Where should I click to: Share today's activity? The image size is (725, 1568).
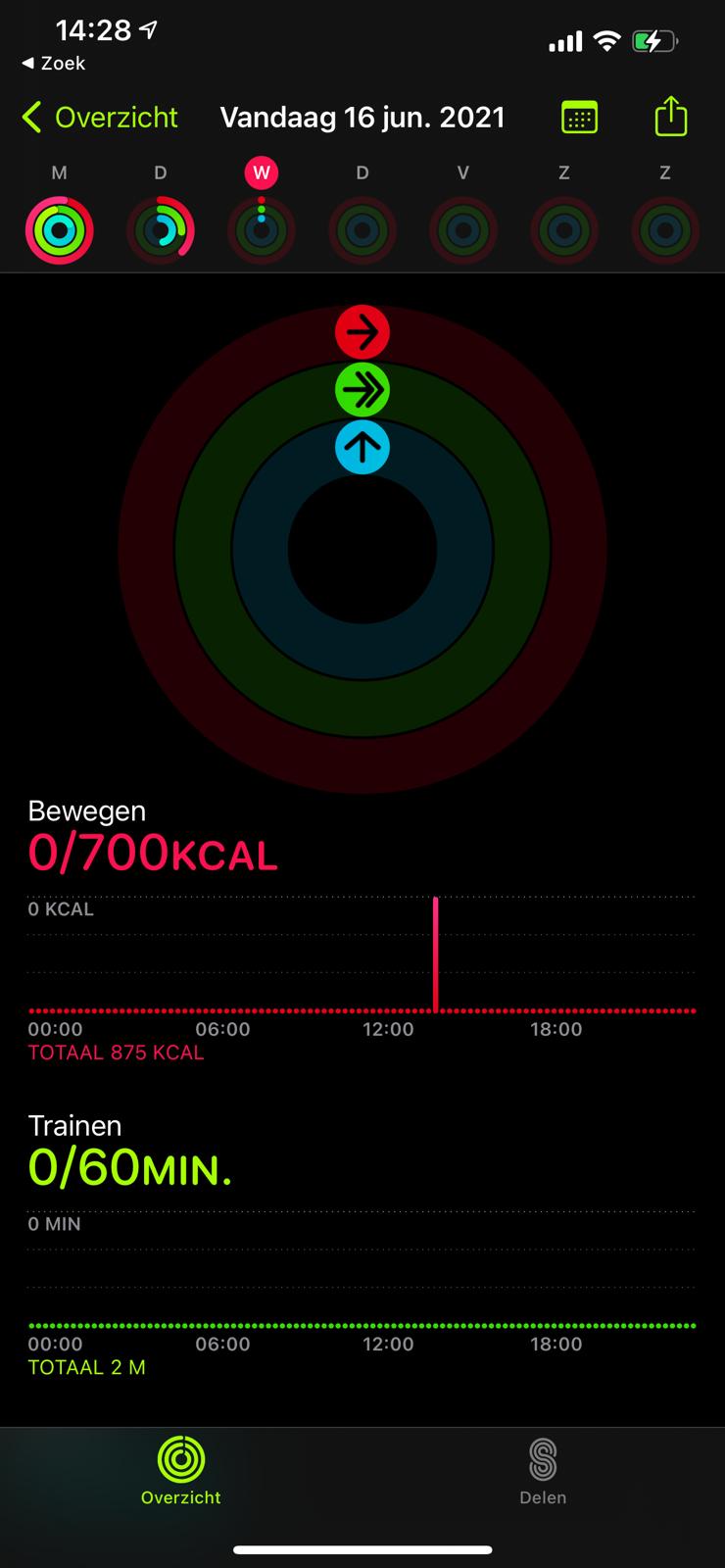(671, 117)
